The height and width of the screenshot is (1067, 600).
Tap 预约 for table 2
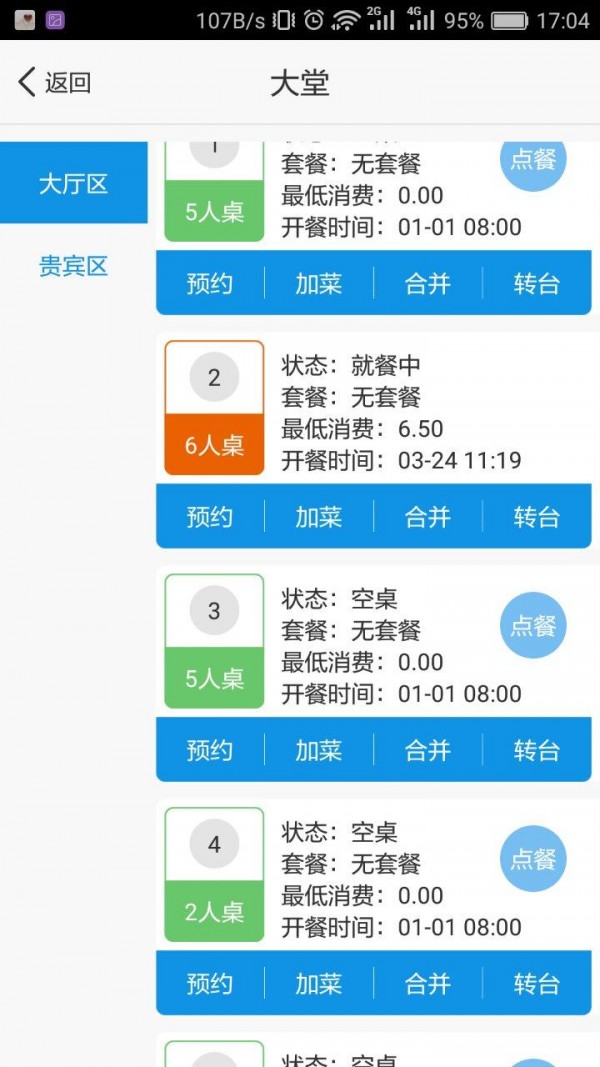point(210,517)
